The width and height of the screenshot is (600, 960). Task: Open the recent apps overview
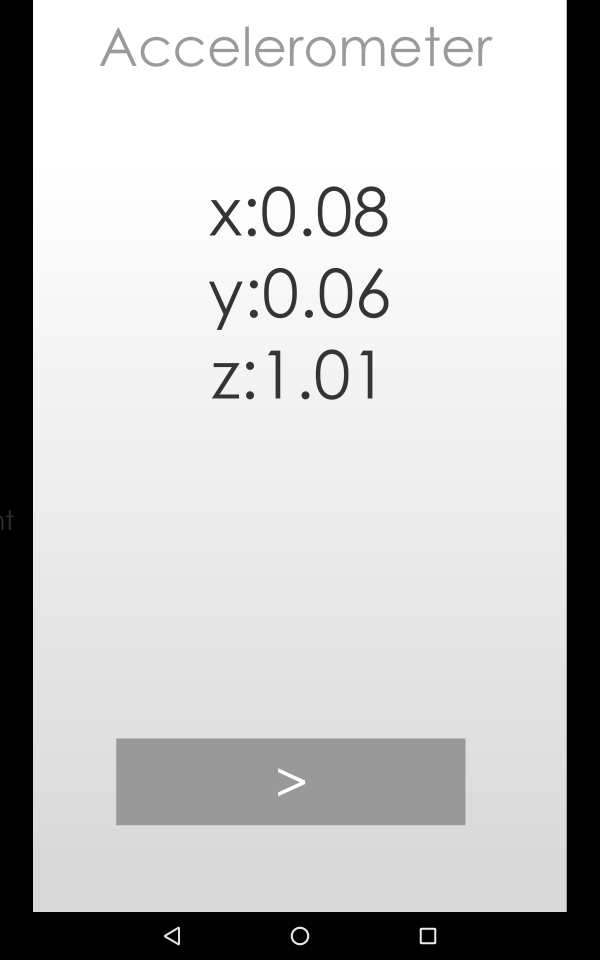428,936
